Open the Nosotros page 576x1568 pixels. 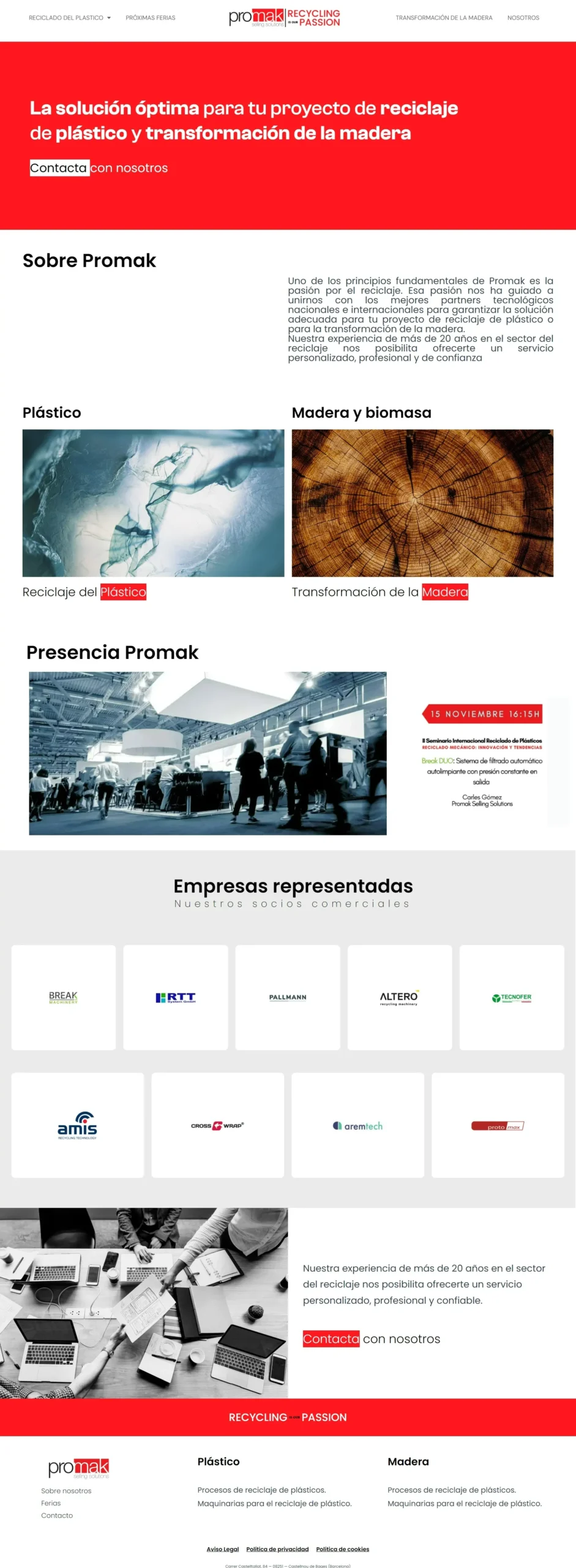click(x=523, y=18)
